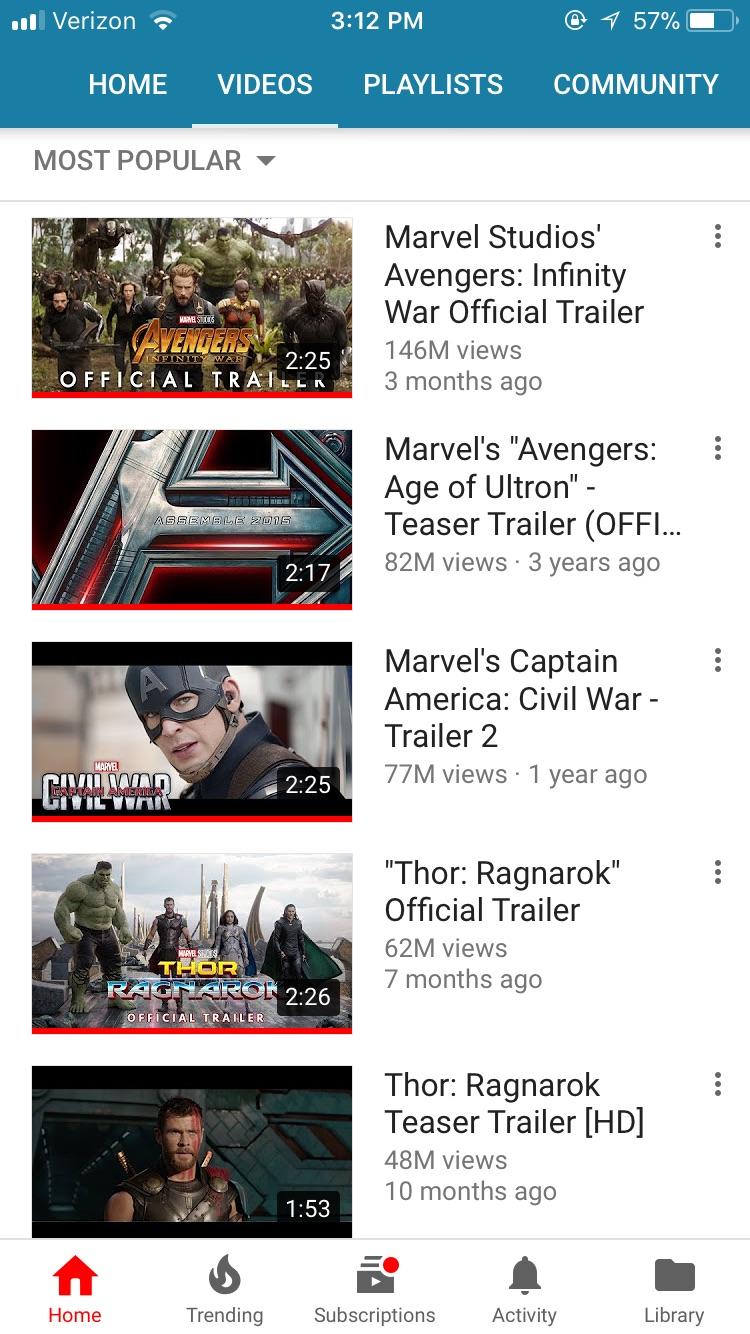
Task: Open options for Avengers: Infinity War trailer
Action: pos(717,237)
